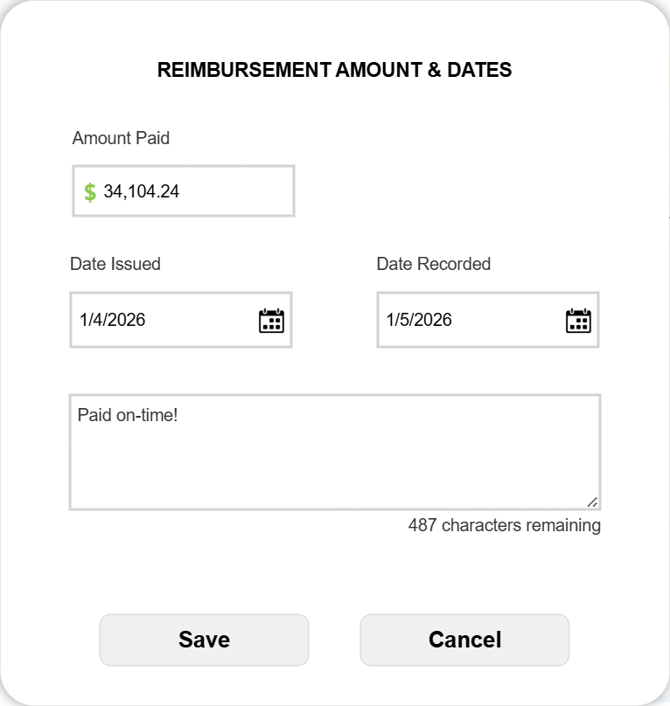This screenshot has height=706, width=670.
Task: Focus the notes box reading Paid on-time!
Action: (x=334, y=452)
